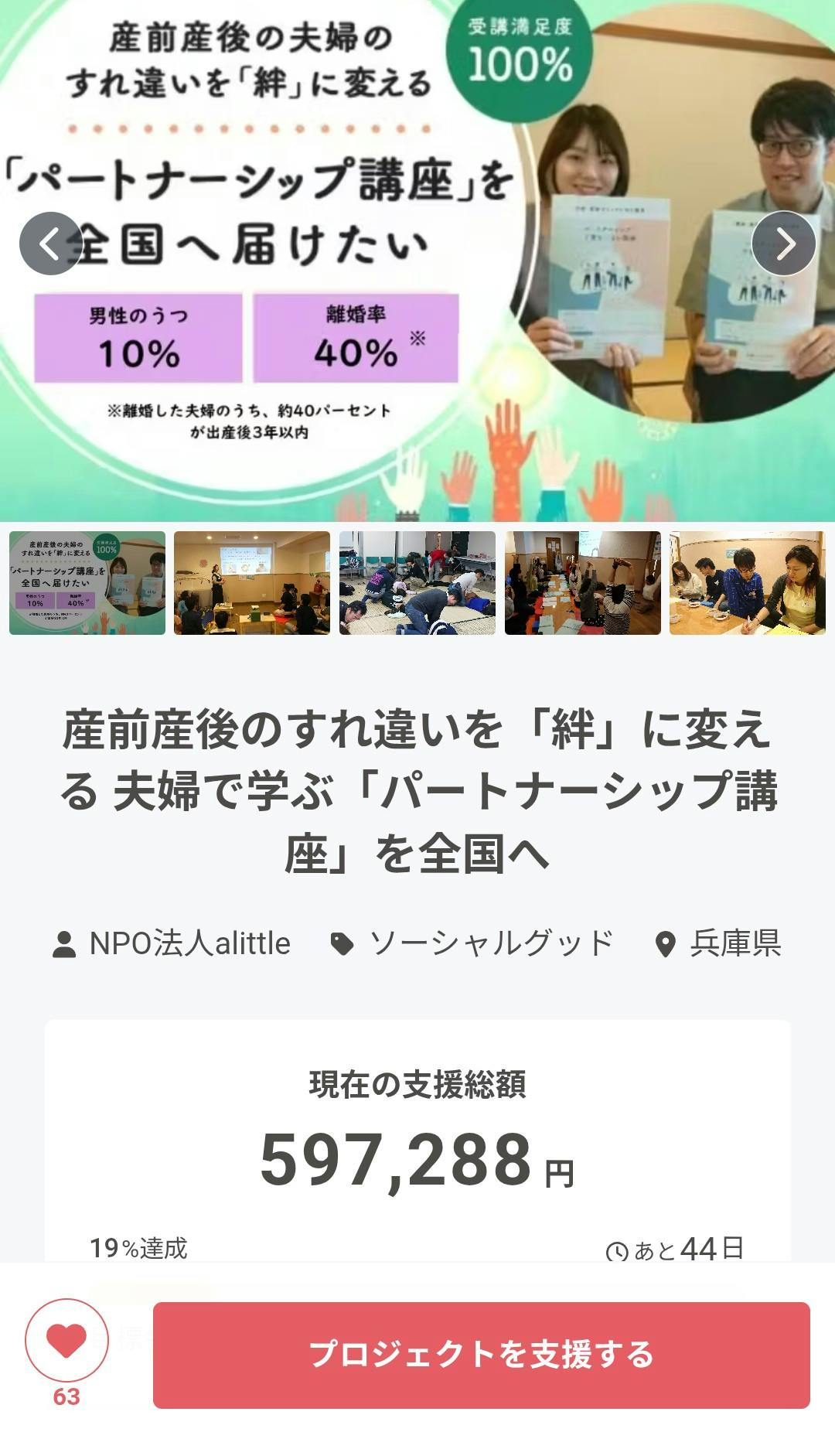Open the NPO法人alittle owner profile
The width and height of the screenshot is (835, 1456).
(172, 943)
